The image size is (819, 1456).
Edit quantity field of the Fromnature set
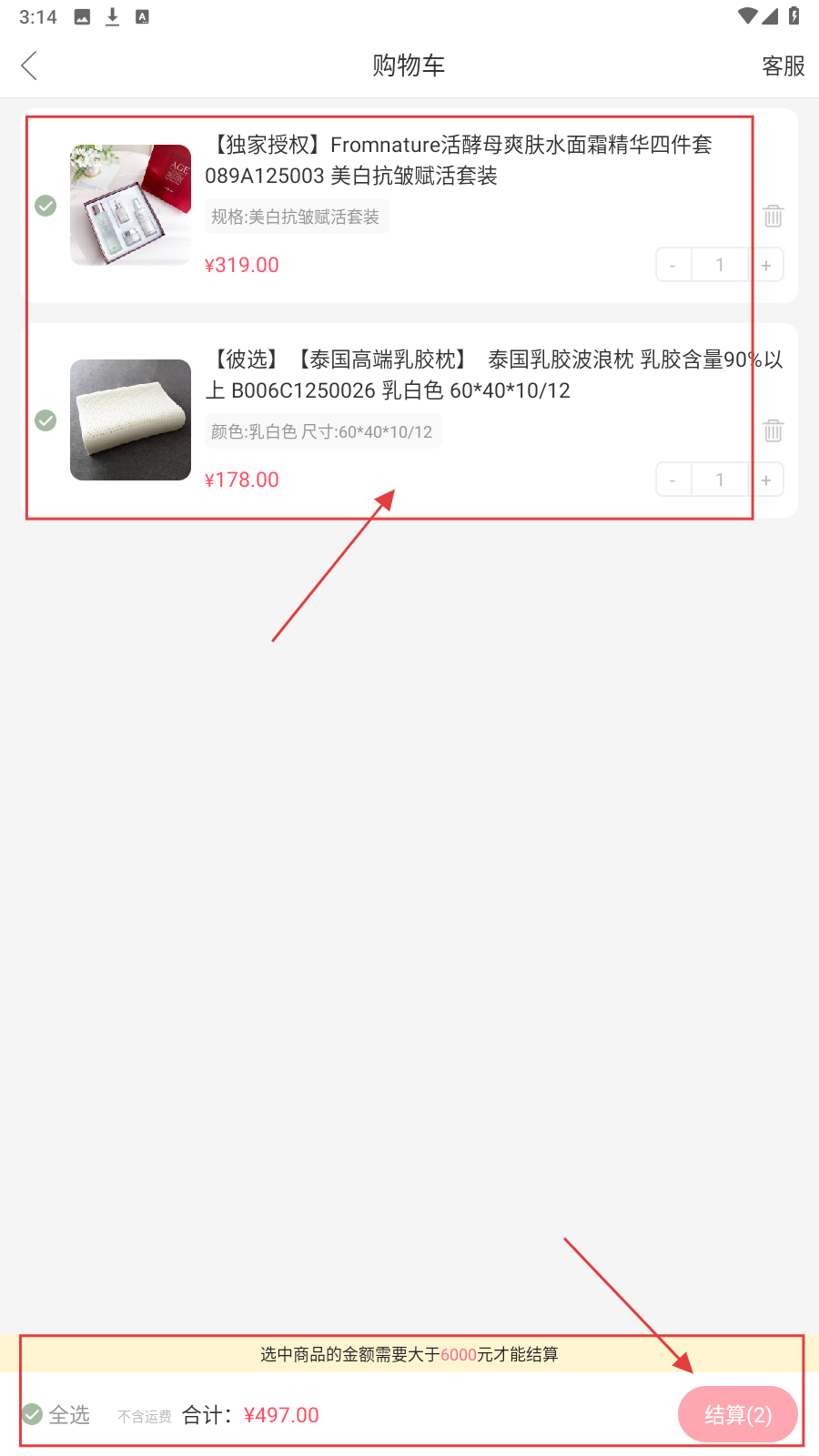(x=720, y=265)
